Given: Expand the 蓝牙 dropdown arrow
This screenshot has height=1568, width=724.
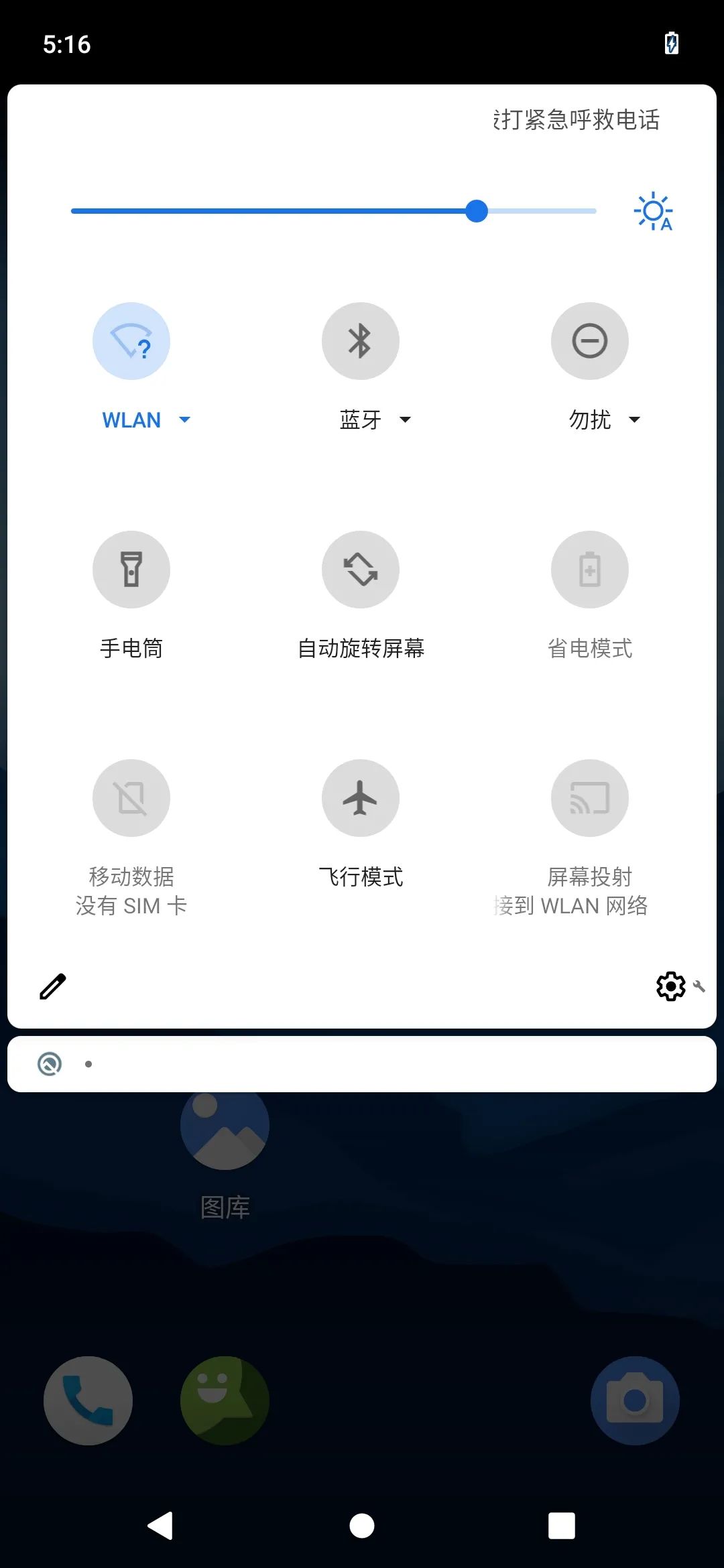Looking at the screenshot, I should tap(405, 420).
